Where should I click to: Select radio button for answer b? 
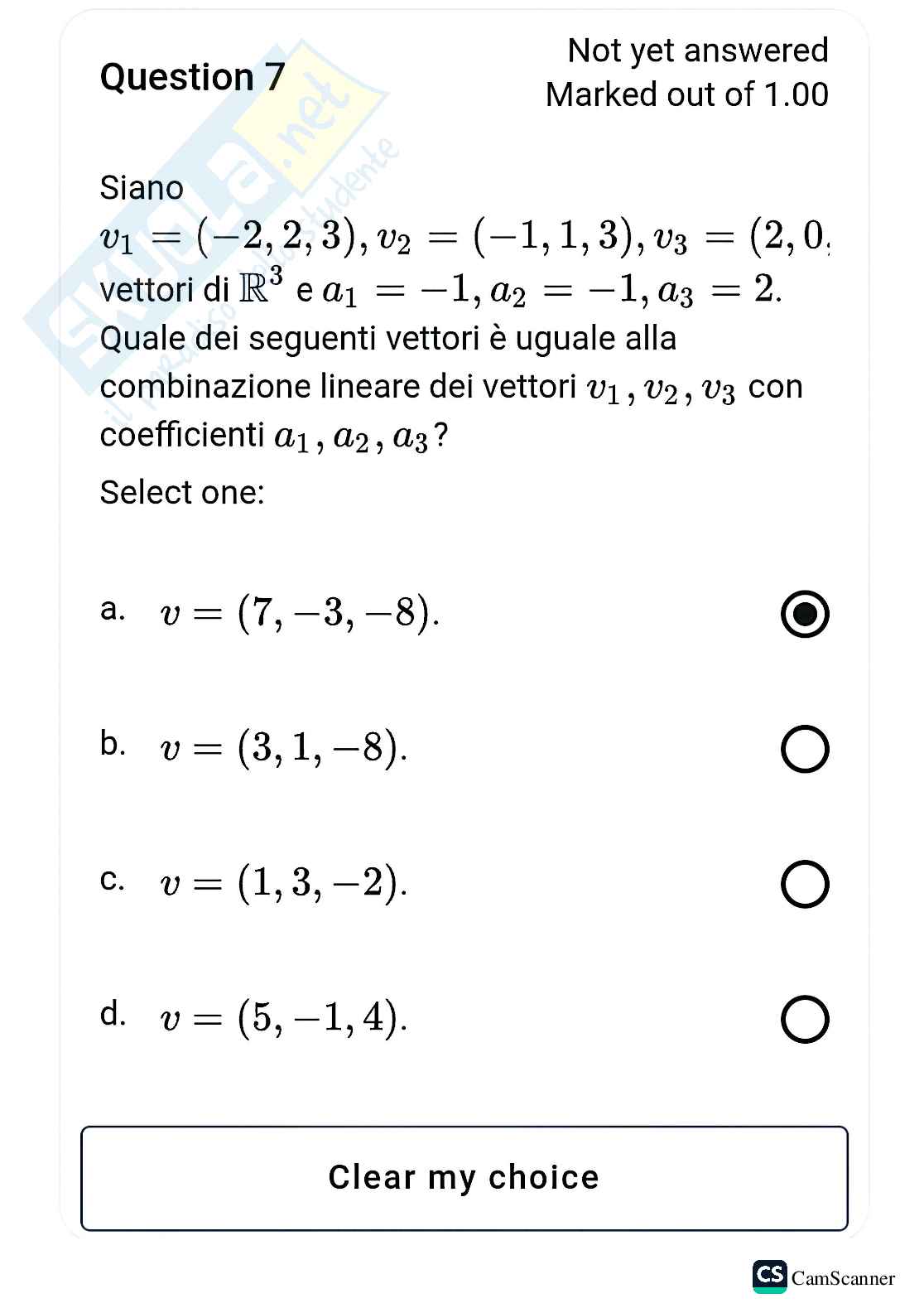click(x=806, y=749)
